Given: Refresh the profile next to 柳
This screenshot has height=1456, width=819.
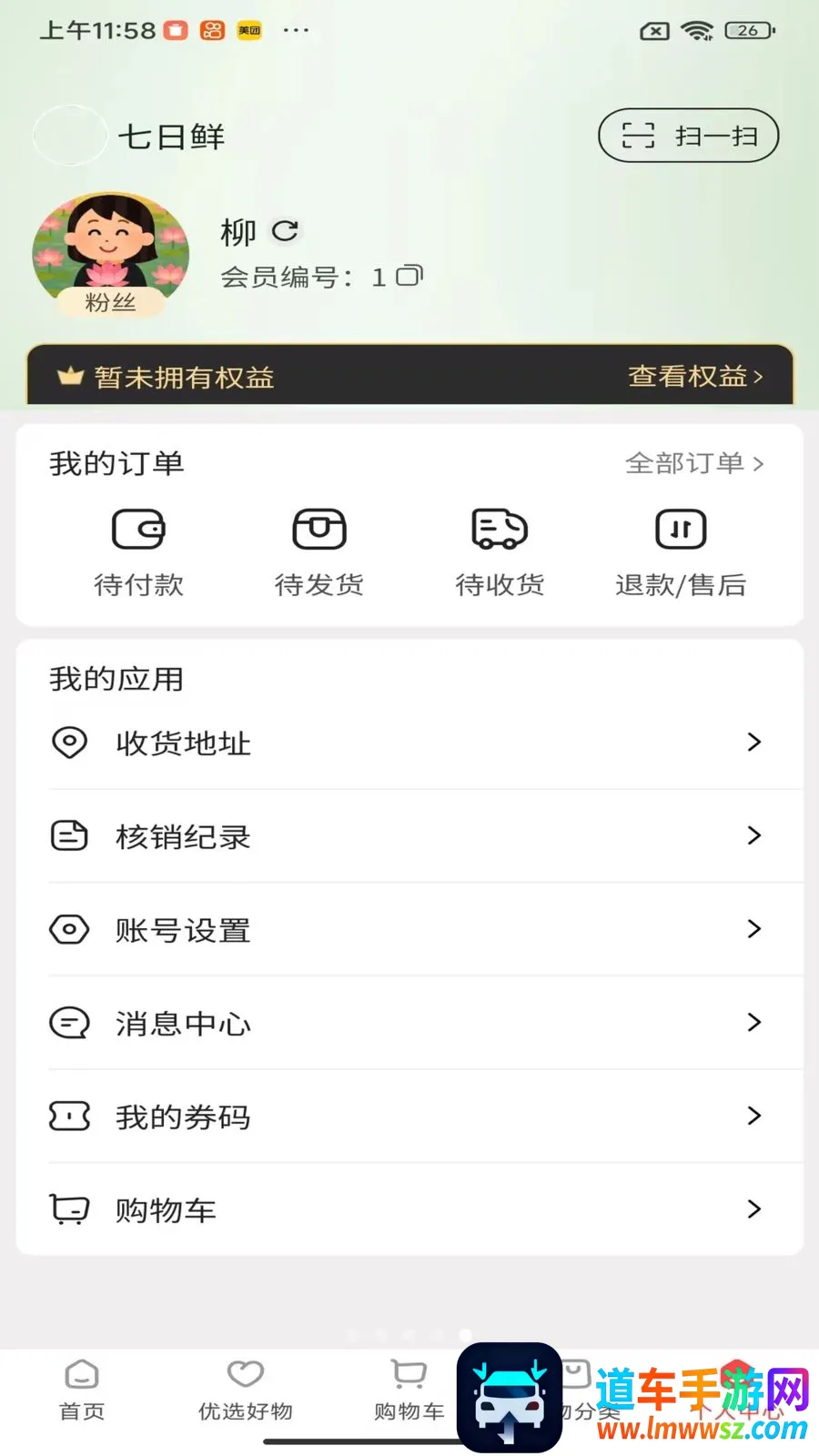Looking at the screenshot, I should coord(285,231).
